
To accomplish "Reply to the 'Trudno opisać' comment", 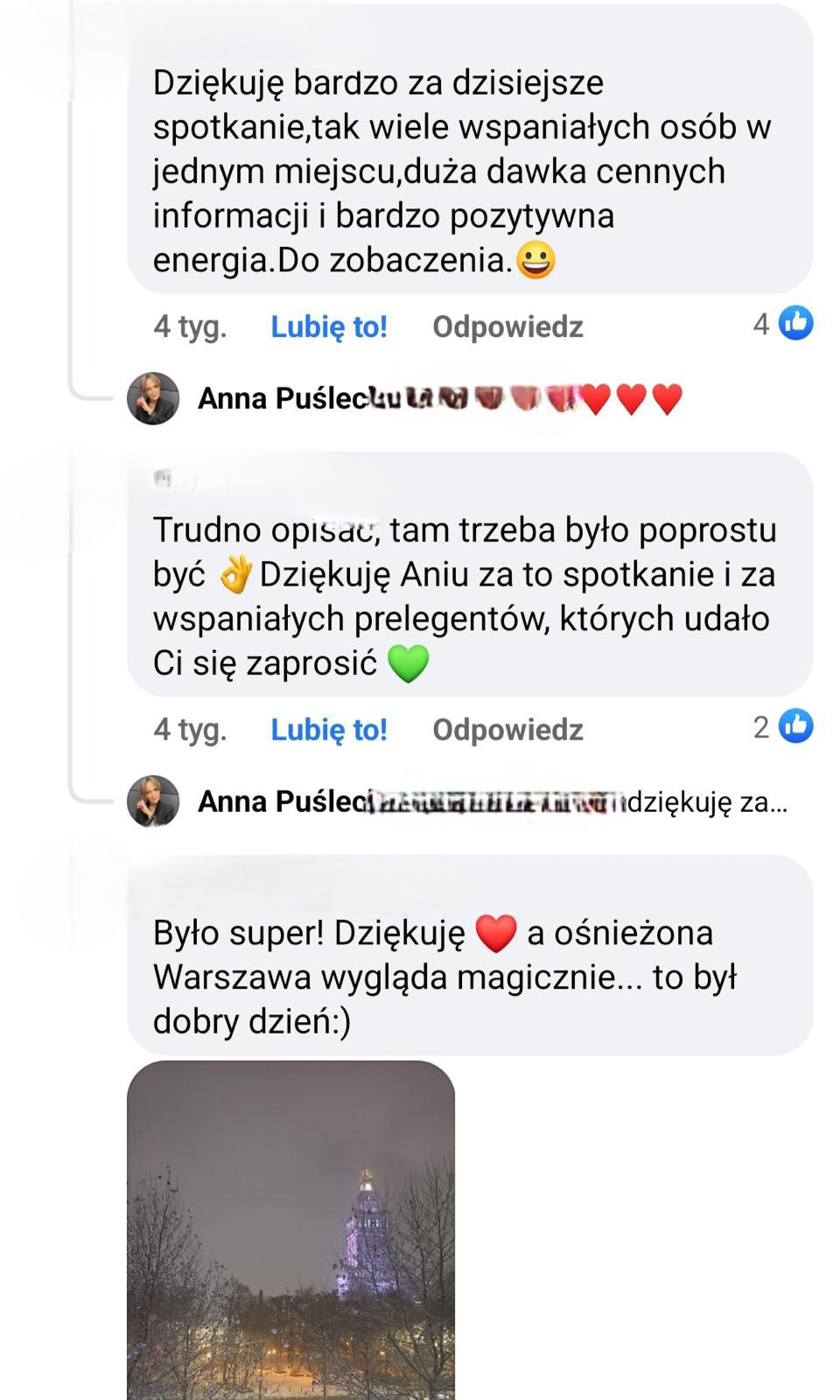I will click(x=507, y=730).
